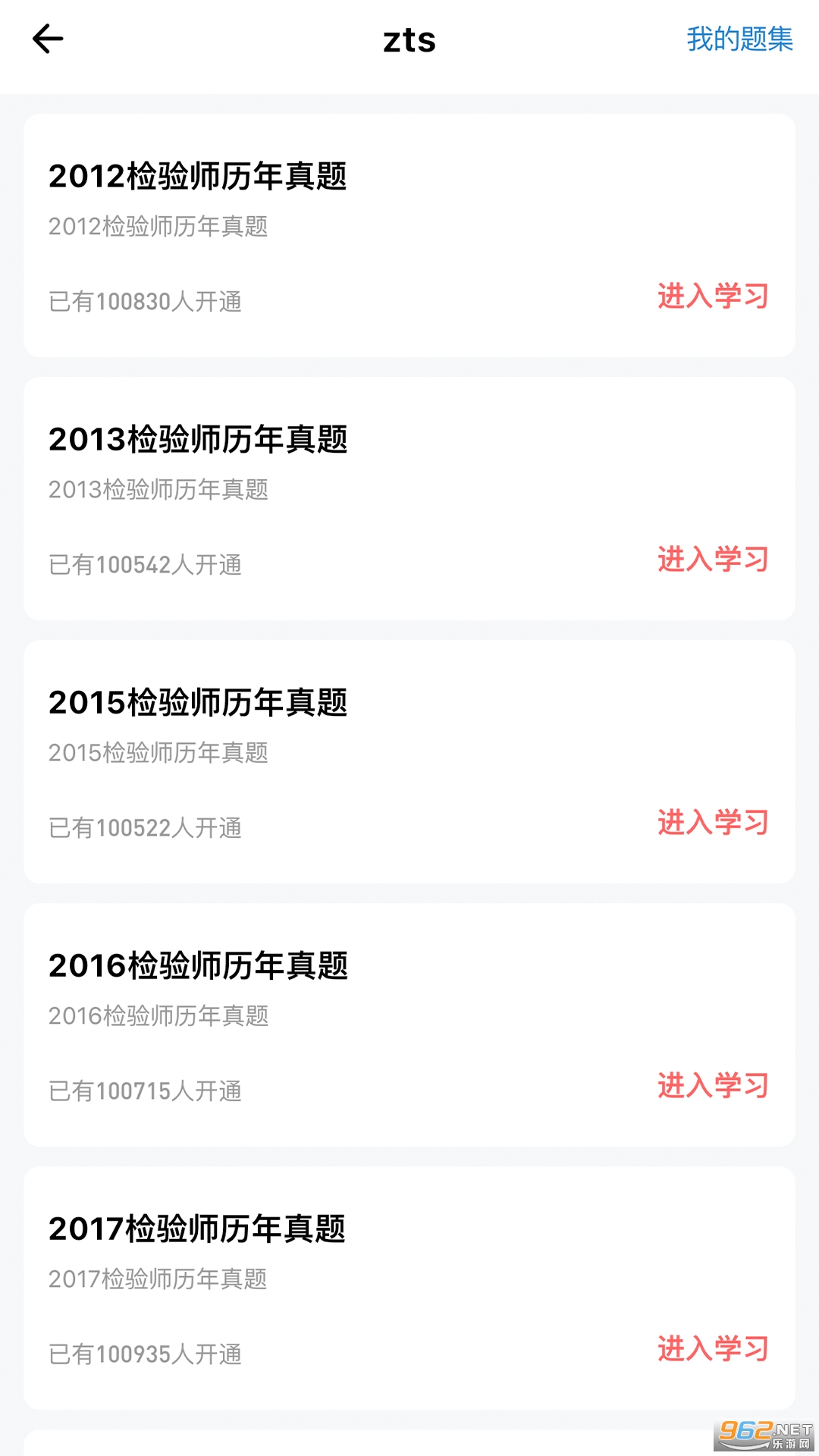
Task: Tap 进入学习 for 2013检验师历年真题
Action: [713, 559]
